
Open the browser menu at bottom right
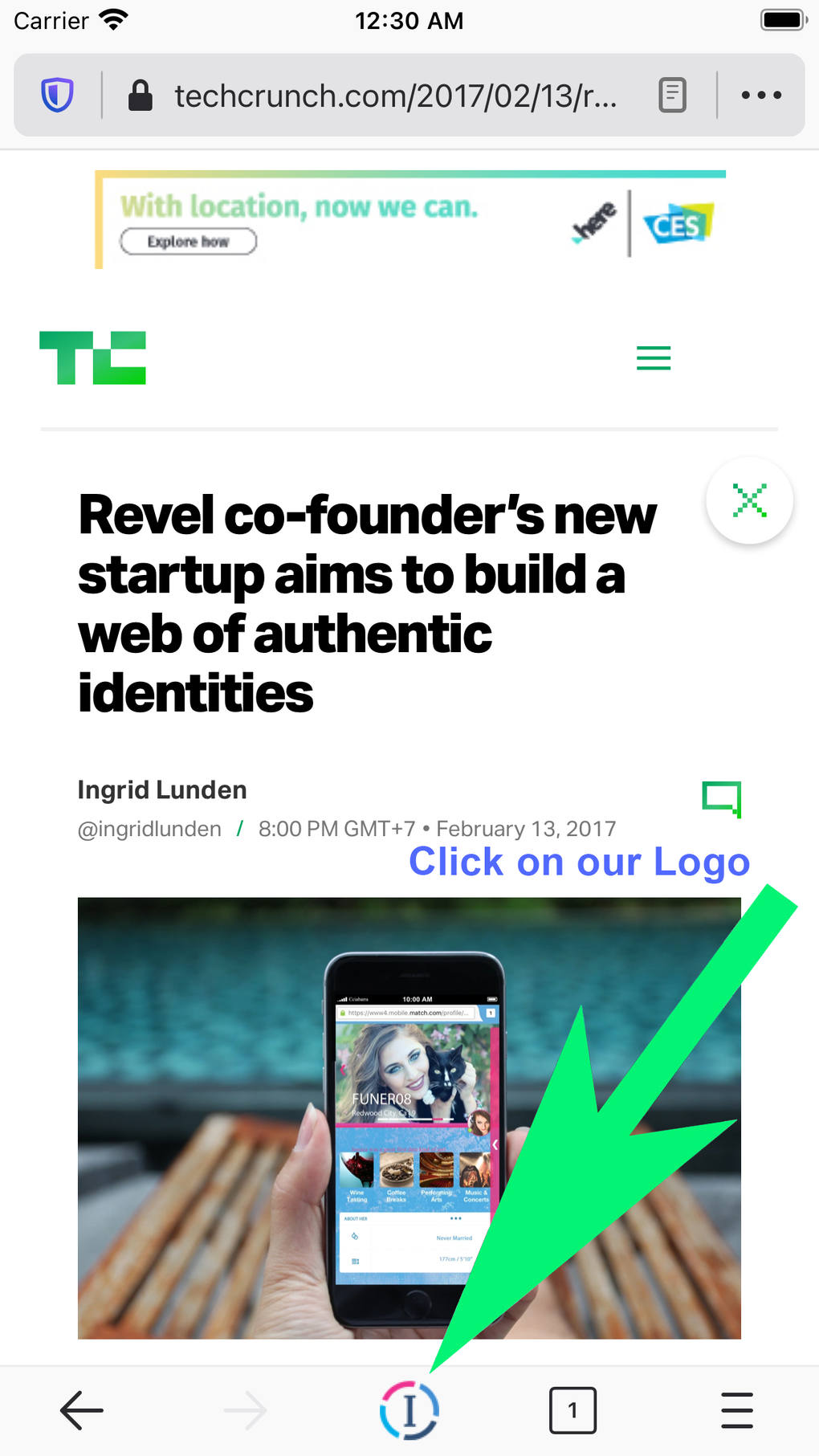pyautogui.click(x=737, y=1410)
